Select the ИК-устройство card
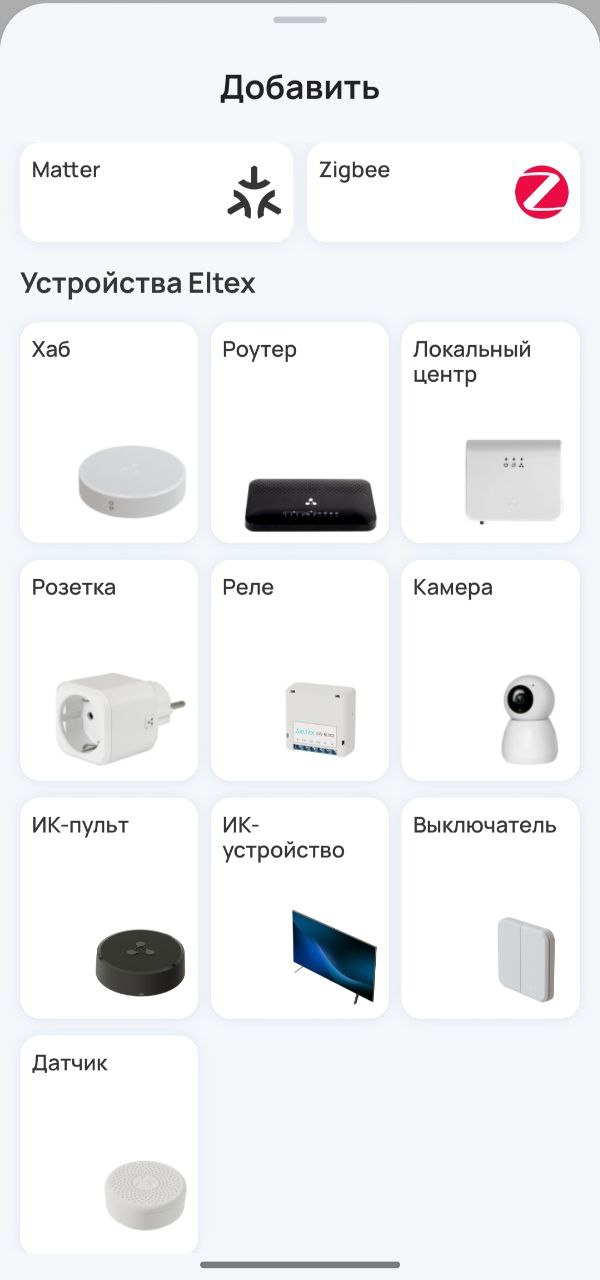 coord(300,908)
